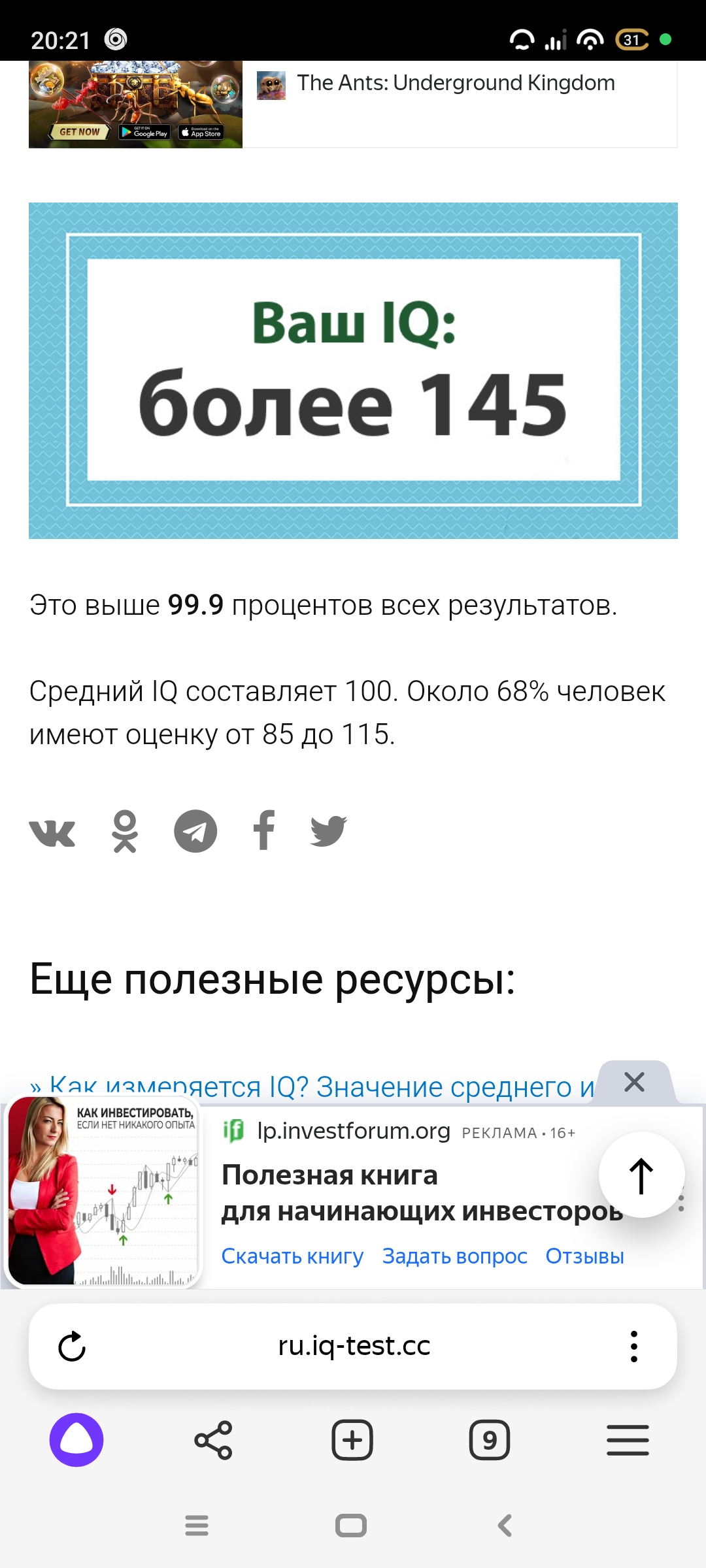Share this page from the browser toolbar
The width and height of the screenshot is (706, 1568).
click(x=214, y=1440)
